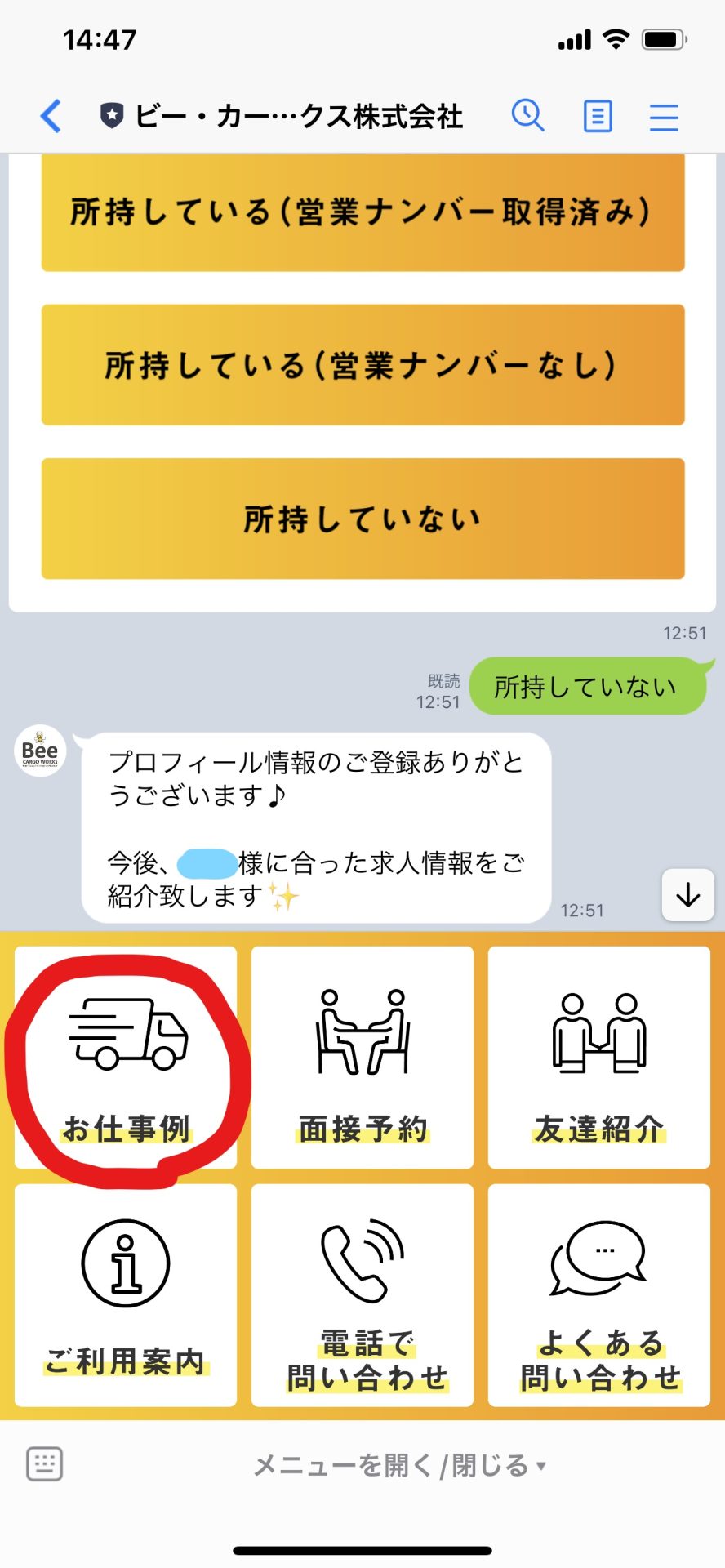Open the お仕事例 tile
This screenshot has height=1568, width=725.
[126, 1058]
